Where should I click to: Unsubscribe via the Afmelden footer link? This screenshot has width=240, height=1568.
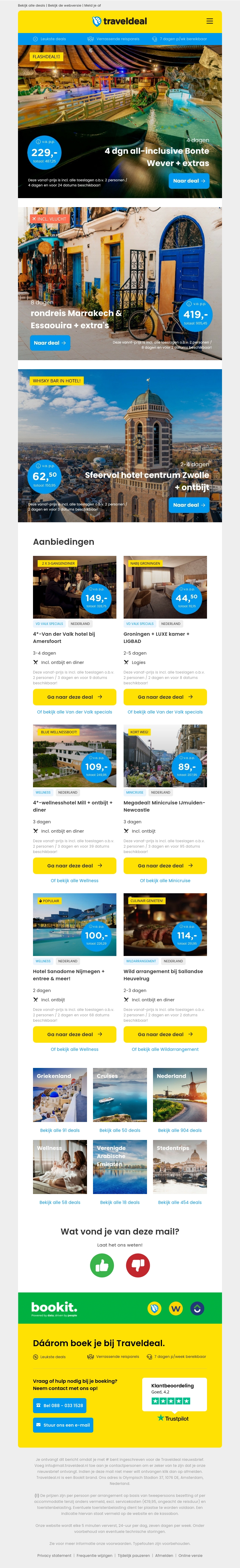coord(164,1555)
